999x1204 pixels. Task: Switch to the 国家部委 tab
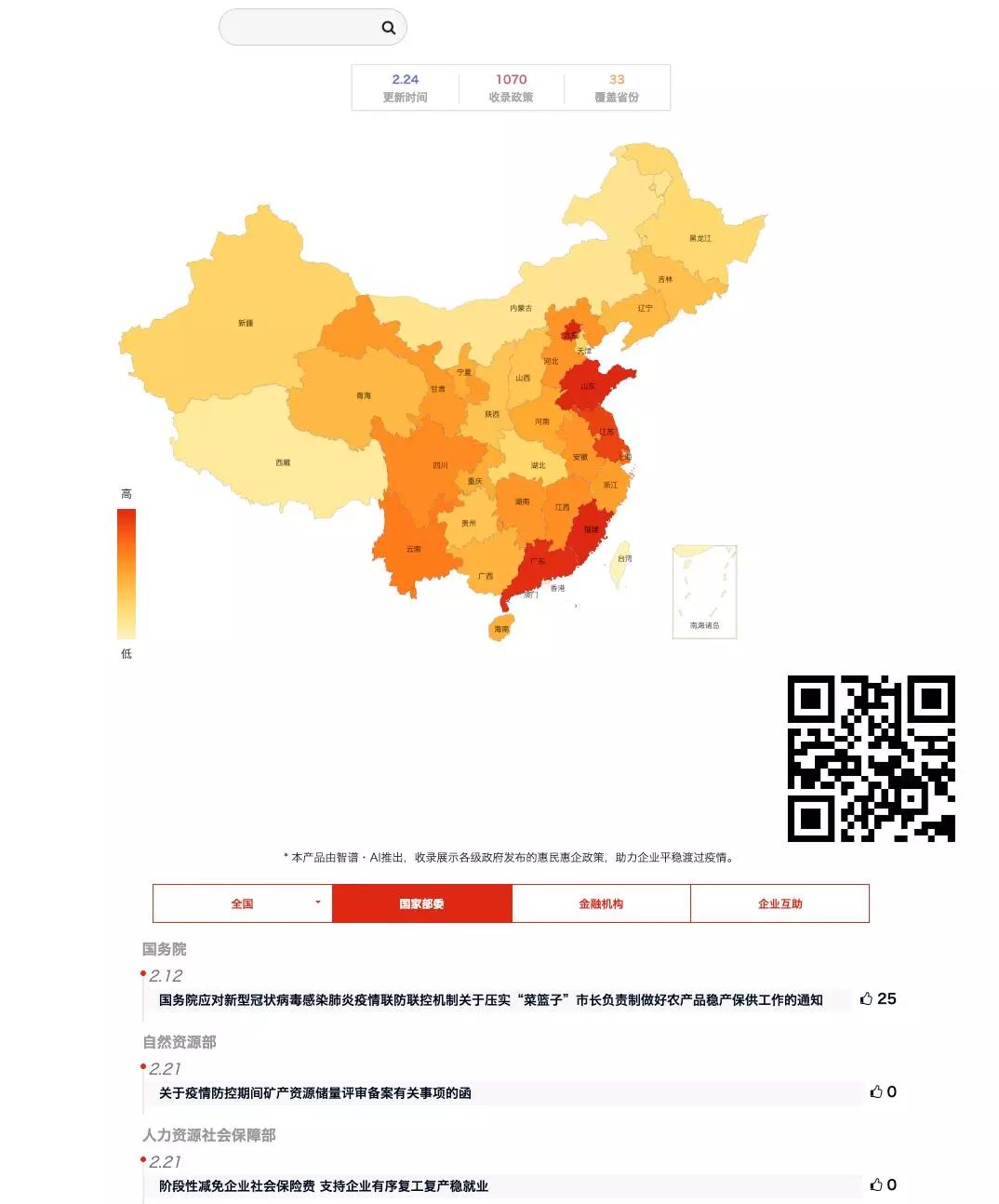421,903
